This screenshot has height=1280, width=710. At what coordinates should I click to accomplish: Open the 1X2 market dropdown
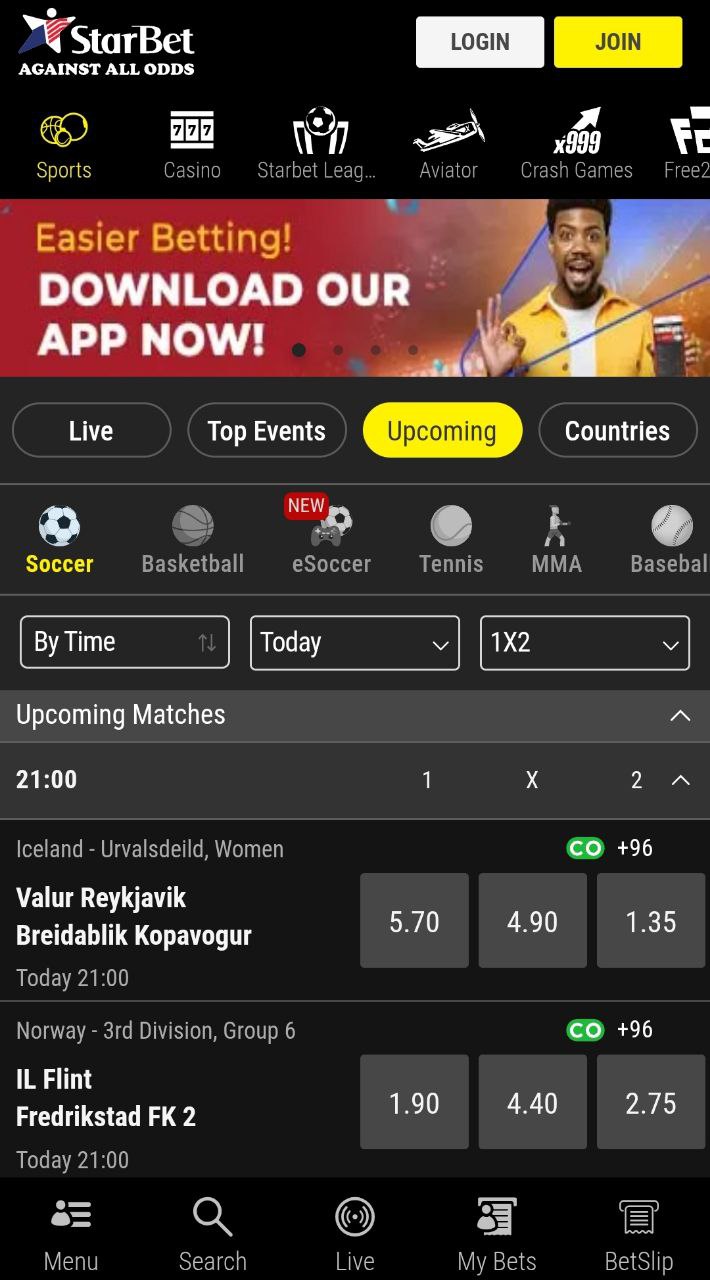point(585,642)
